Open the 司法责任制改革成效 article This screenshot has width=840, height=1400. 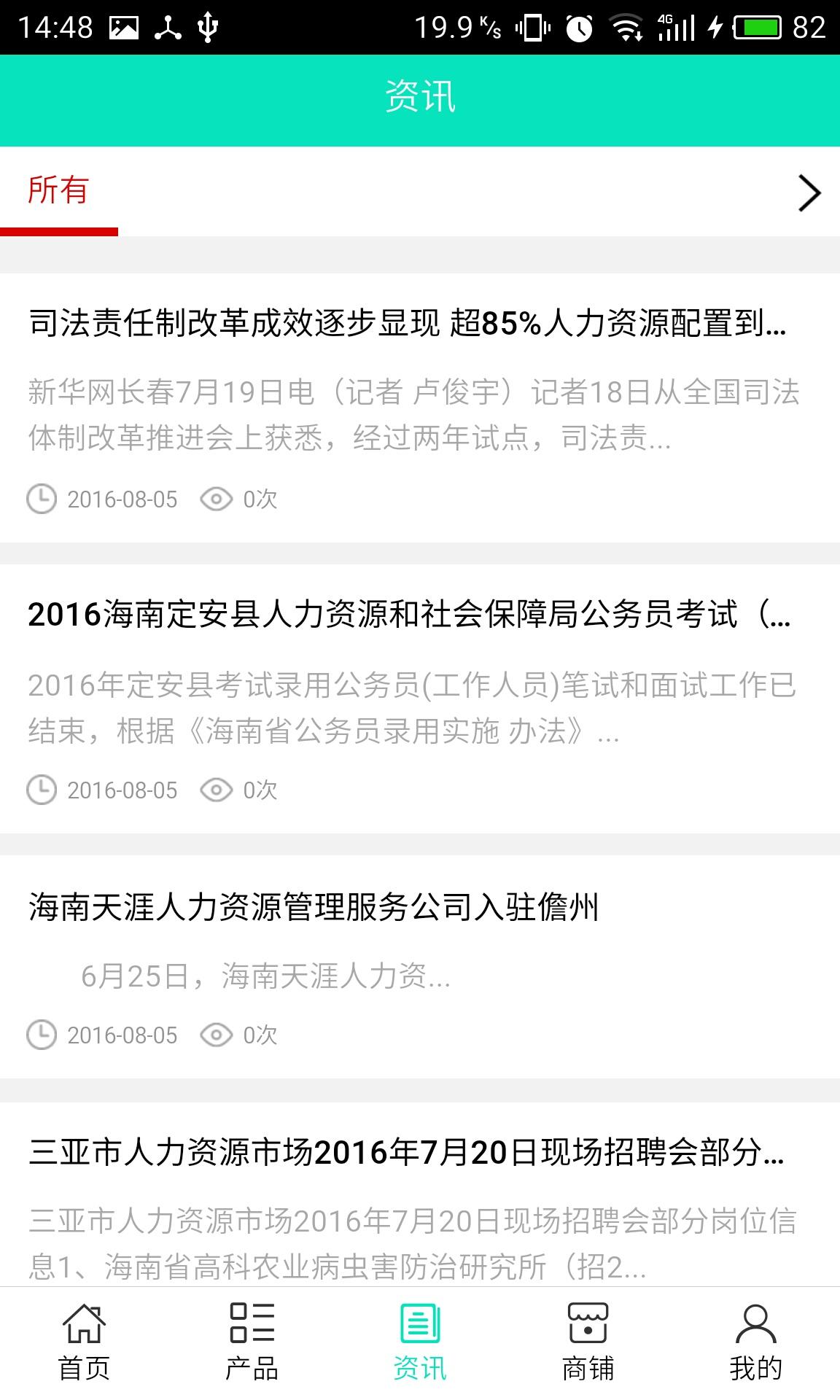pyautogui.click(x=407, y=324)
